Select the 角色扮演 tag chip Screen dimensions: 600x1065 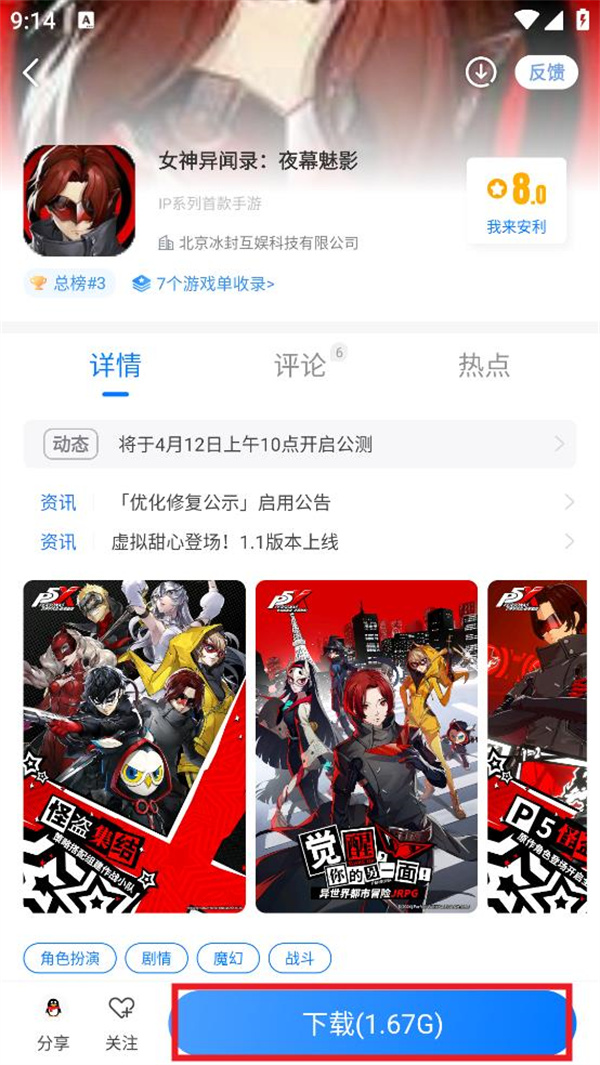(x=70, y=959)
